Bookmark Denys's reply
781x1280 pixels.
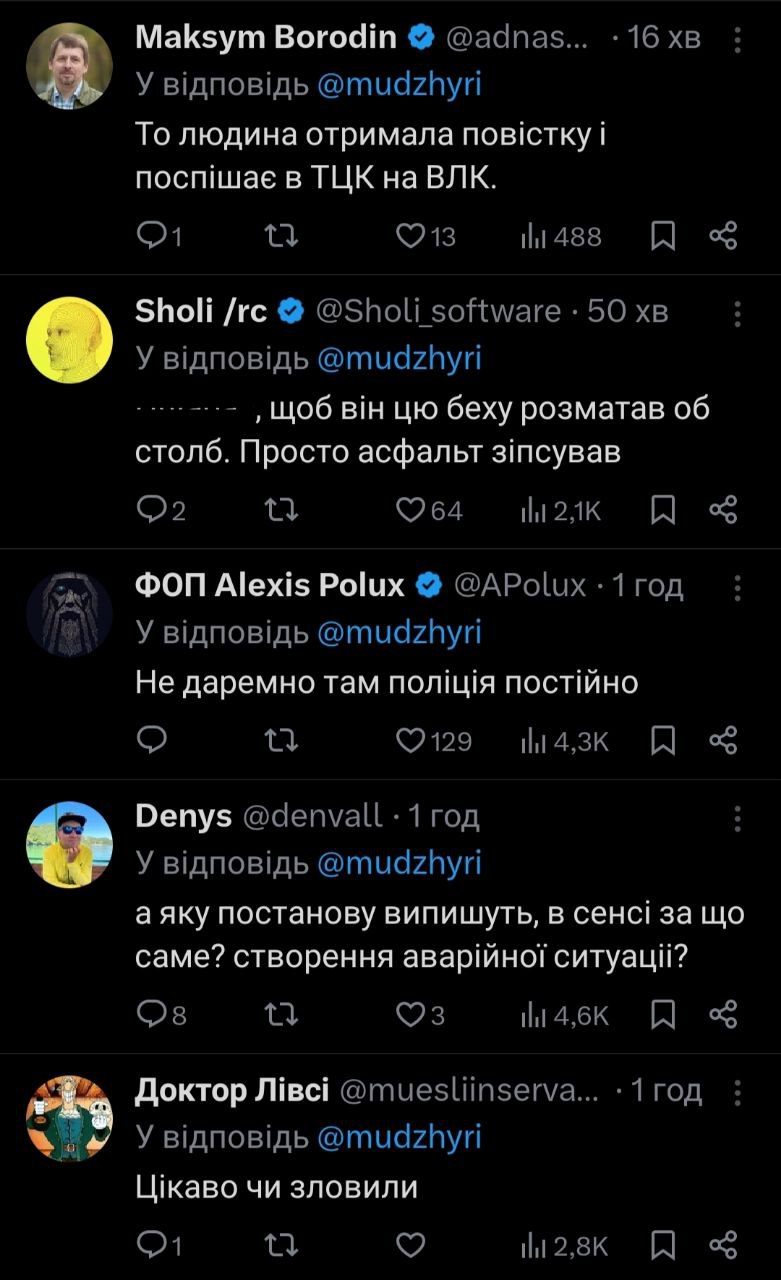point(664,1016)
